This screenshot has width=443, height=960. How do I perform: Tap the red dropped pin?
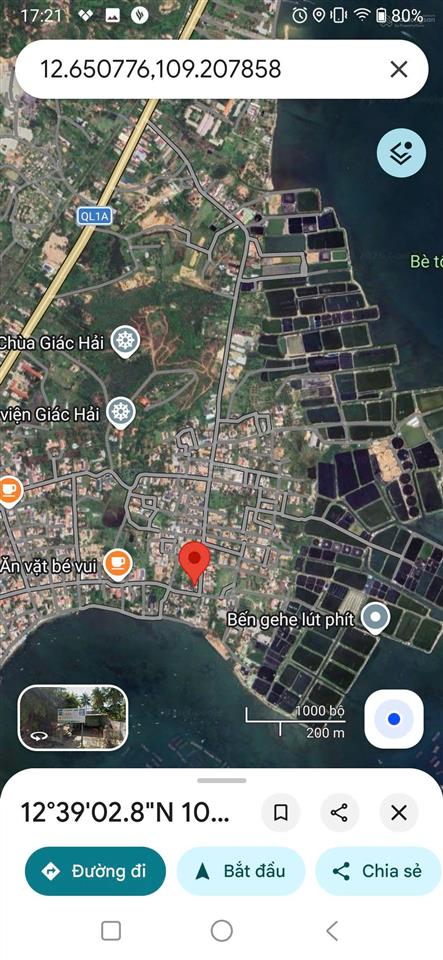click(x=195, y=563)
